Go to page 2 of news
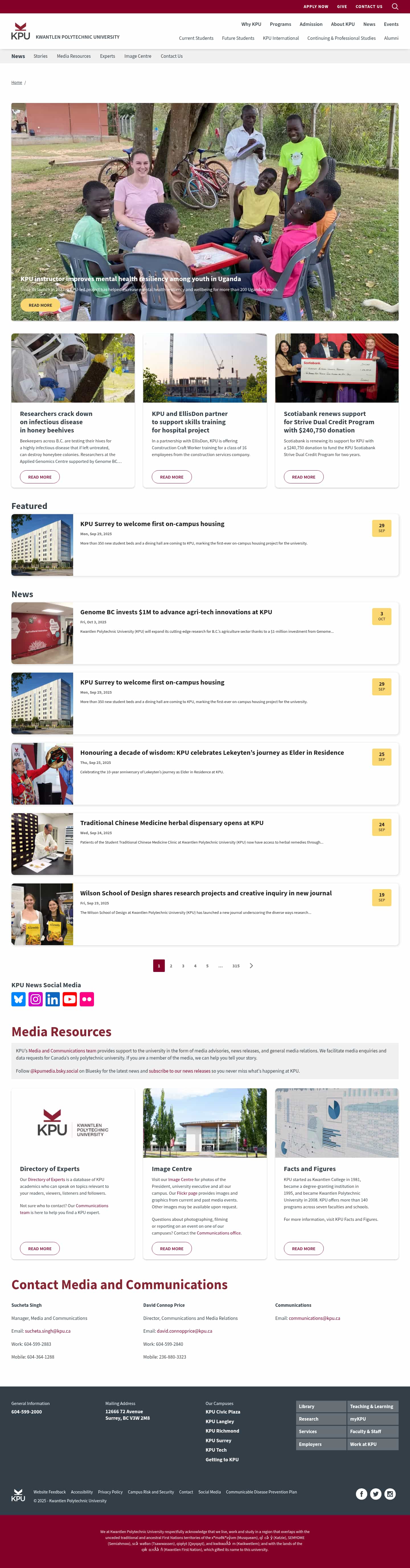The height and width of the screenshot is (1568, 410). [x=171, y=965]
